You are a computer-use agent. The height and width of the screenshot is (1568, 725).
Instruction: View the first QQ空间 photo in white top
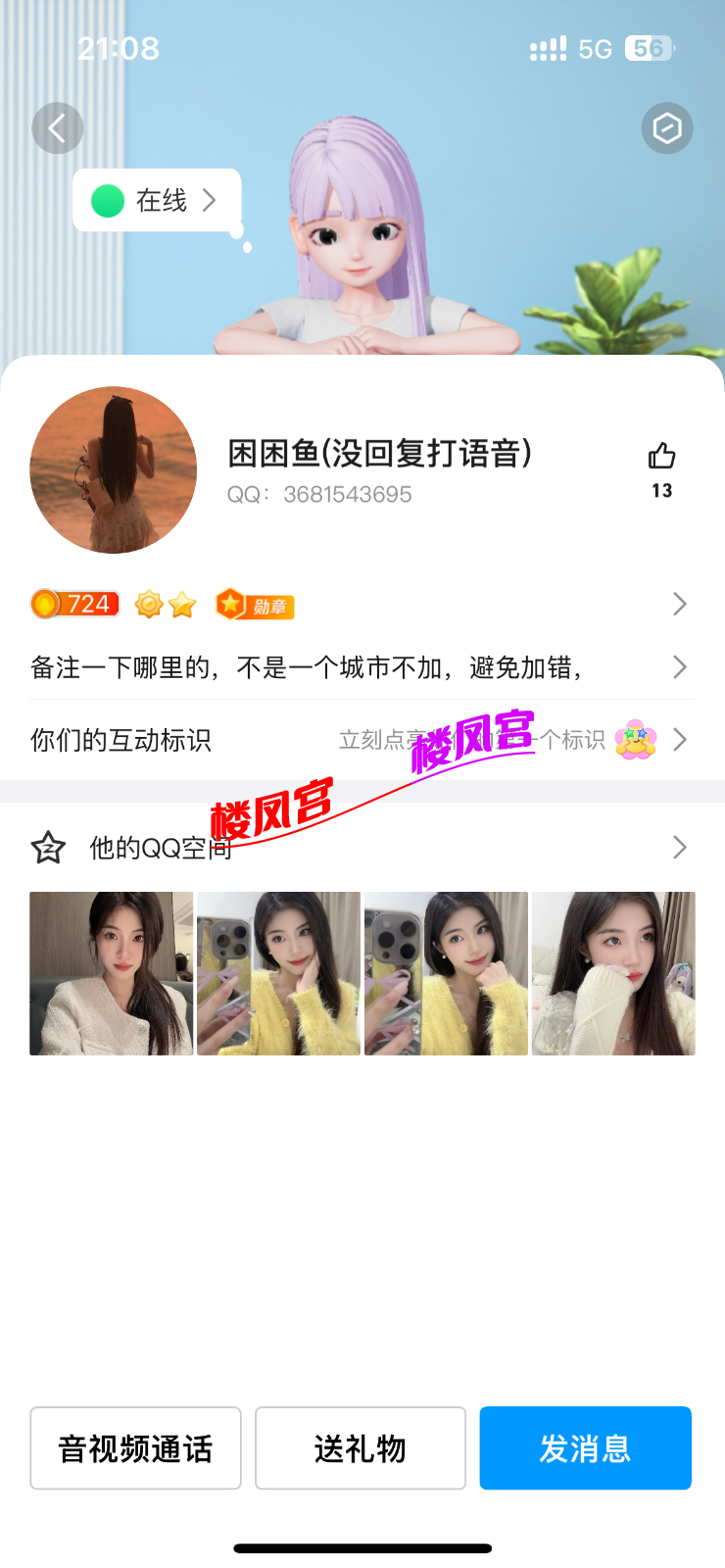click(112, 973)
